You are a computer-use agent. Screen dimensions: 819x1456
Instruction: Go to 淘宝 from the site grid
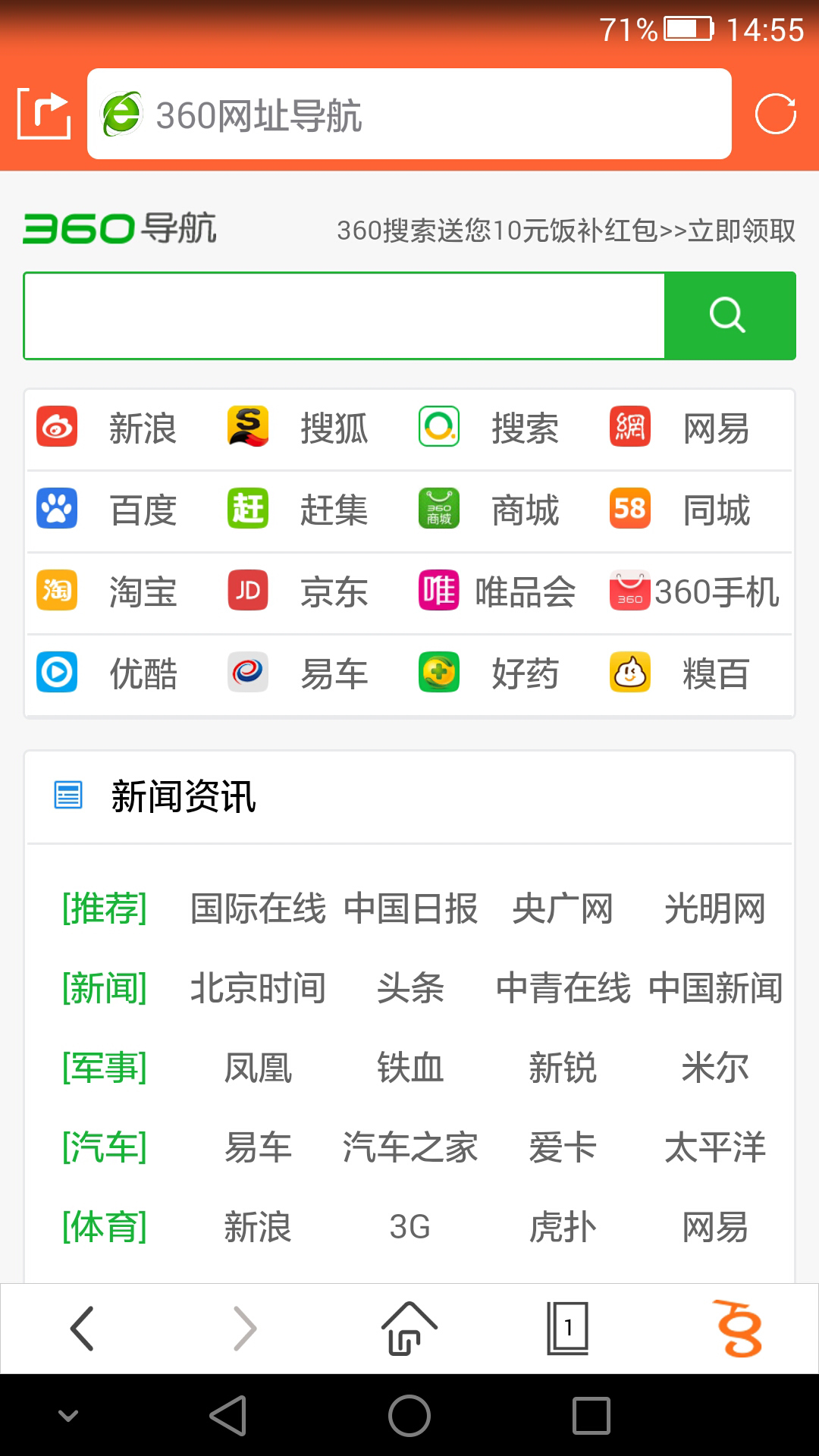pos(107,591)
